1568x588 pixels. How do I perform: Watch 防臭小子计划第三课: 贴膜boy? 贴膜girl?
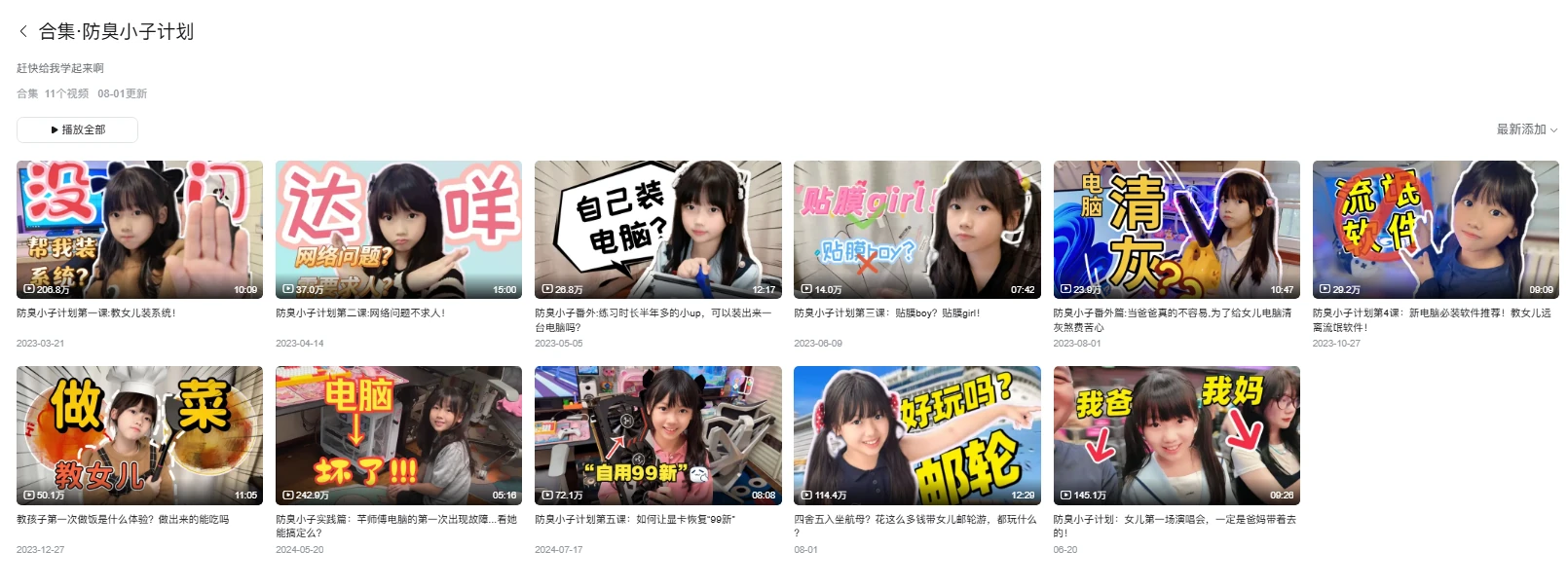tap(916, 230)
